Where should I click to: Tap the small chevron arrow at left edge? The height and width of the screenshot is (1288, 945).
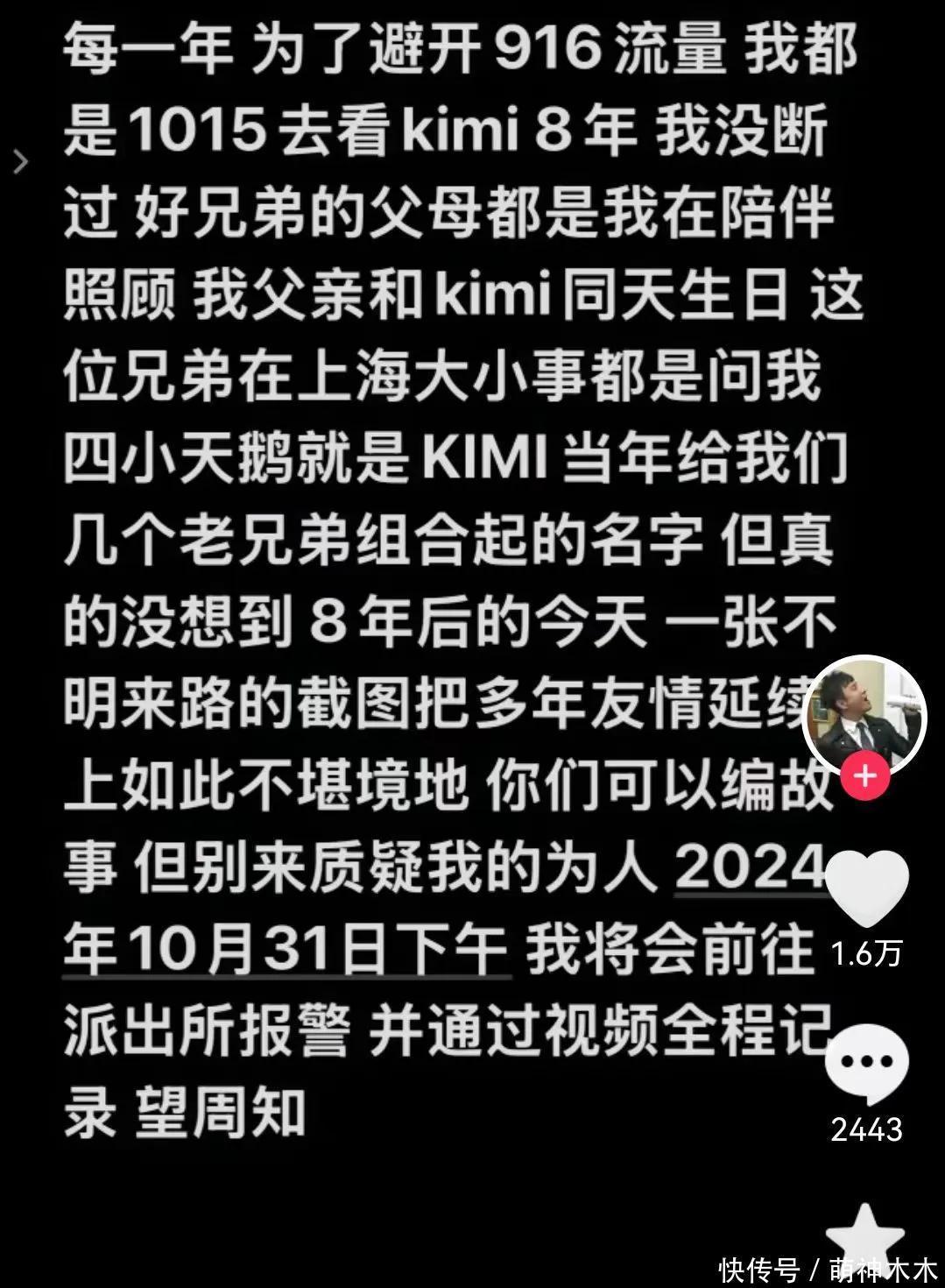point(21,161)
